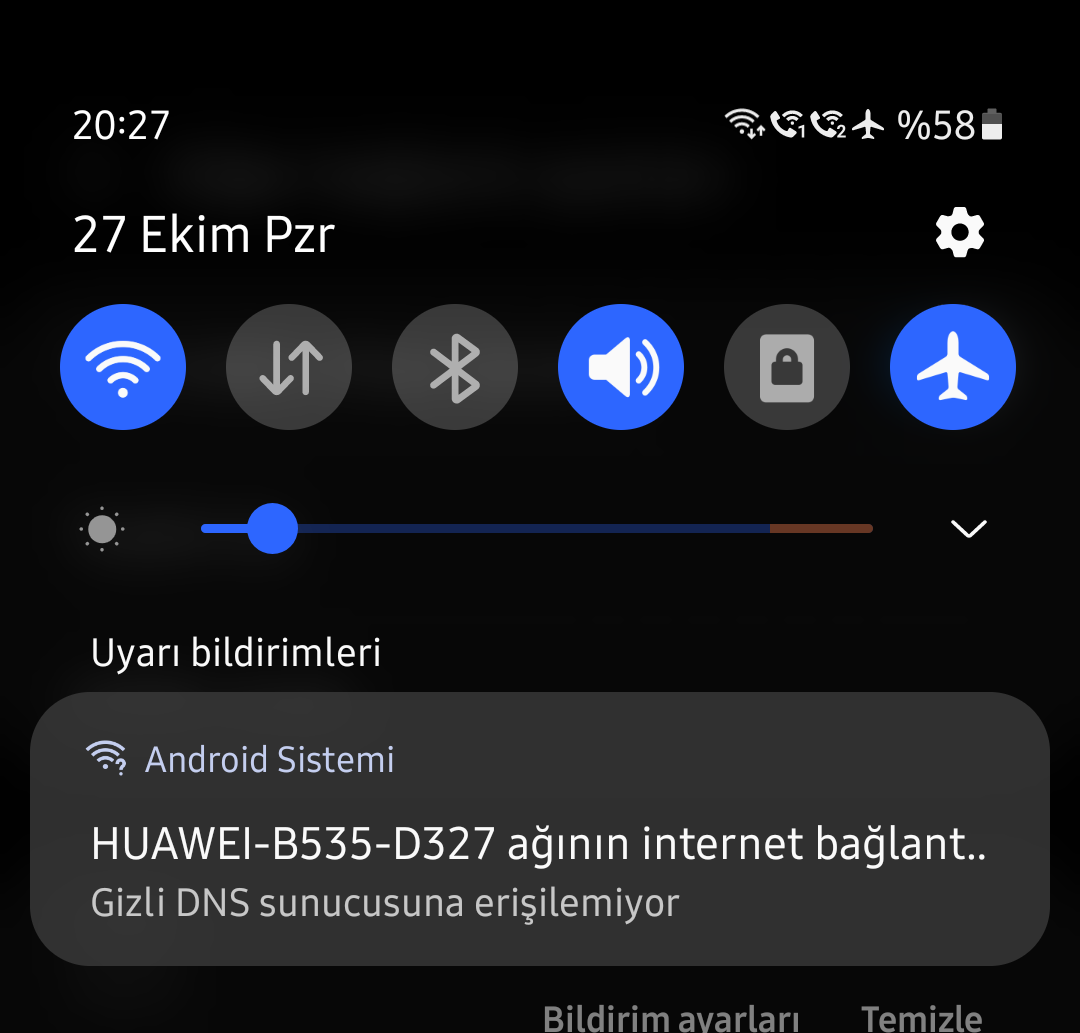This screenshot has height=1033, width=1080.
Task: Turn on Bluetooth quick toggle
Action: click(x=455, y=367)
